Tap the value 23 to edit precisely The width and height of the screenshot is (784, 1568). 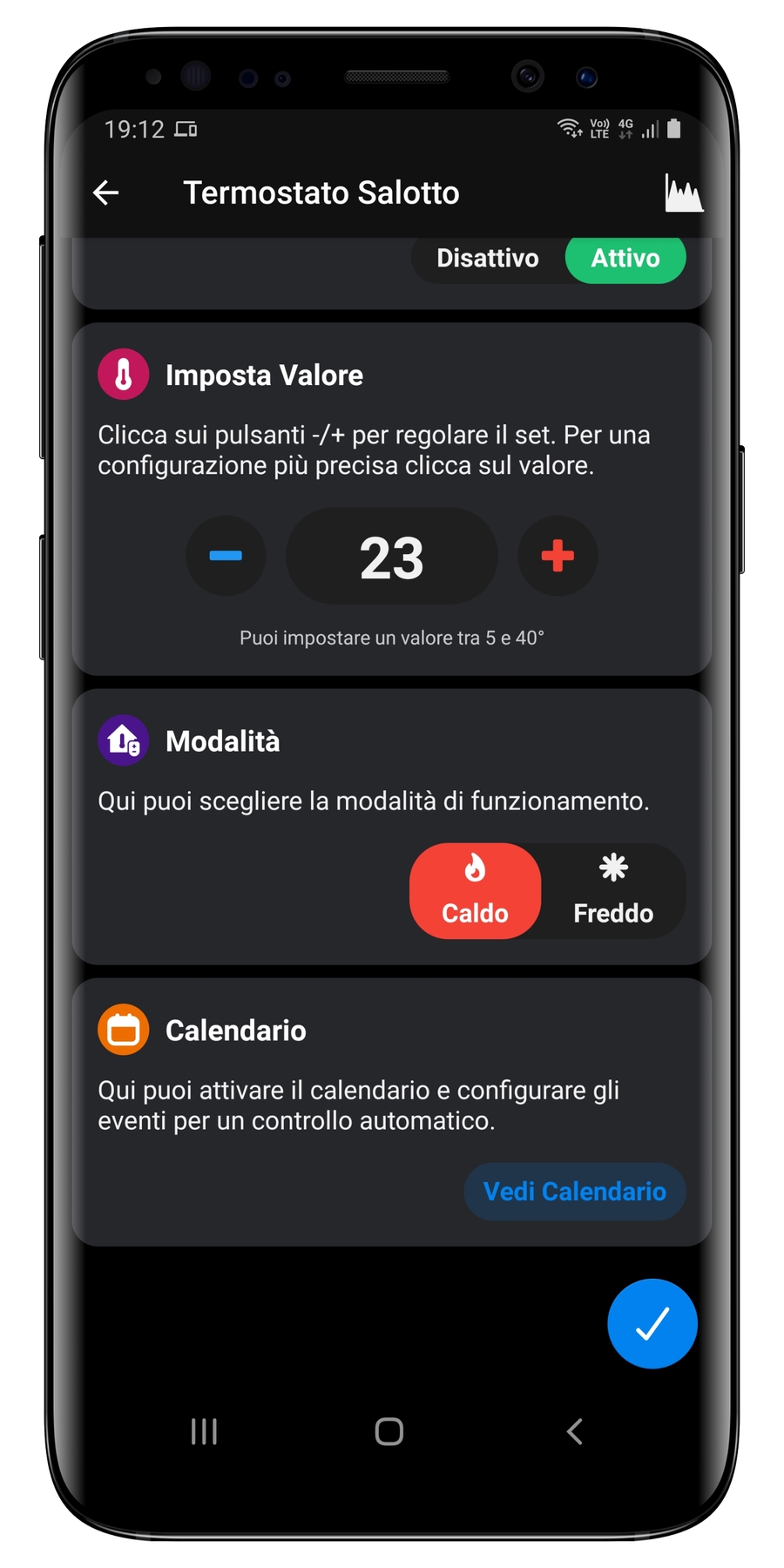click(x=392, y=557)
